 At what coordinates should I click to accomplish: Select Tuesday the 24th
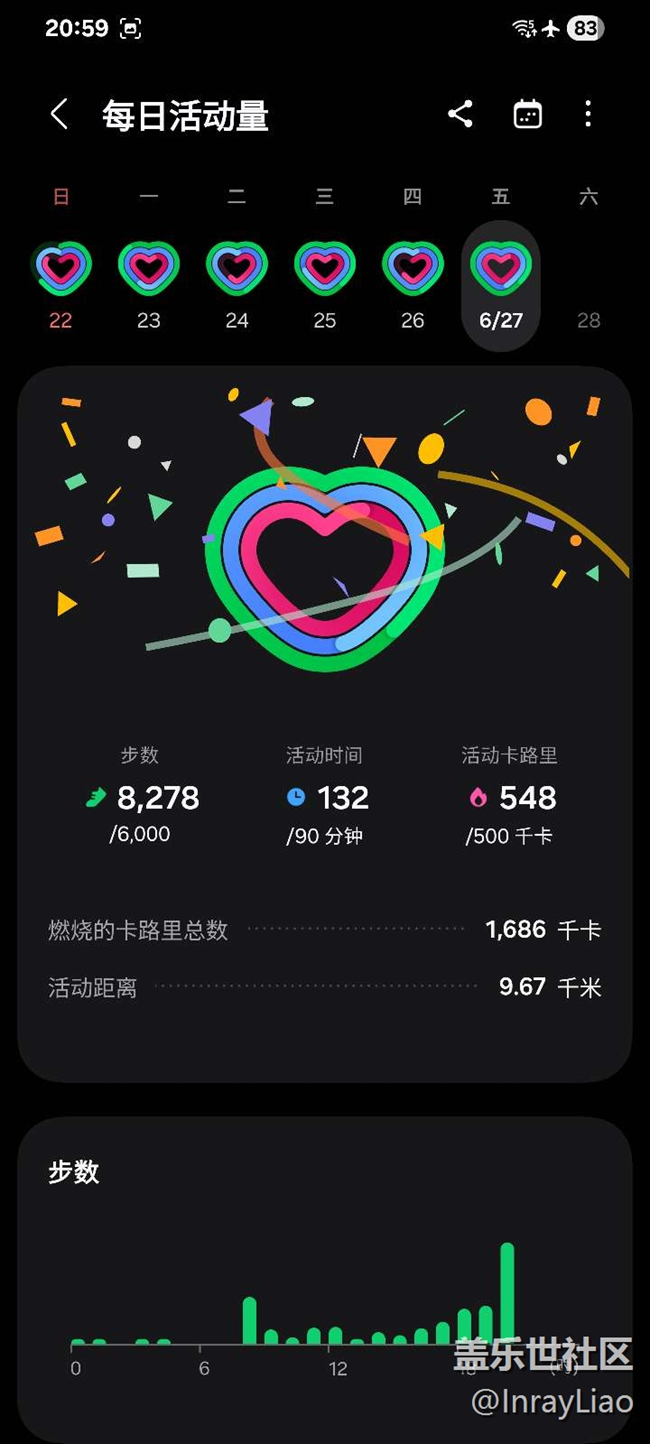(237, 285)
